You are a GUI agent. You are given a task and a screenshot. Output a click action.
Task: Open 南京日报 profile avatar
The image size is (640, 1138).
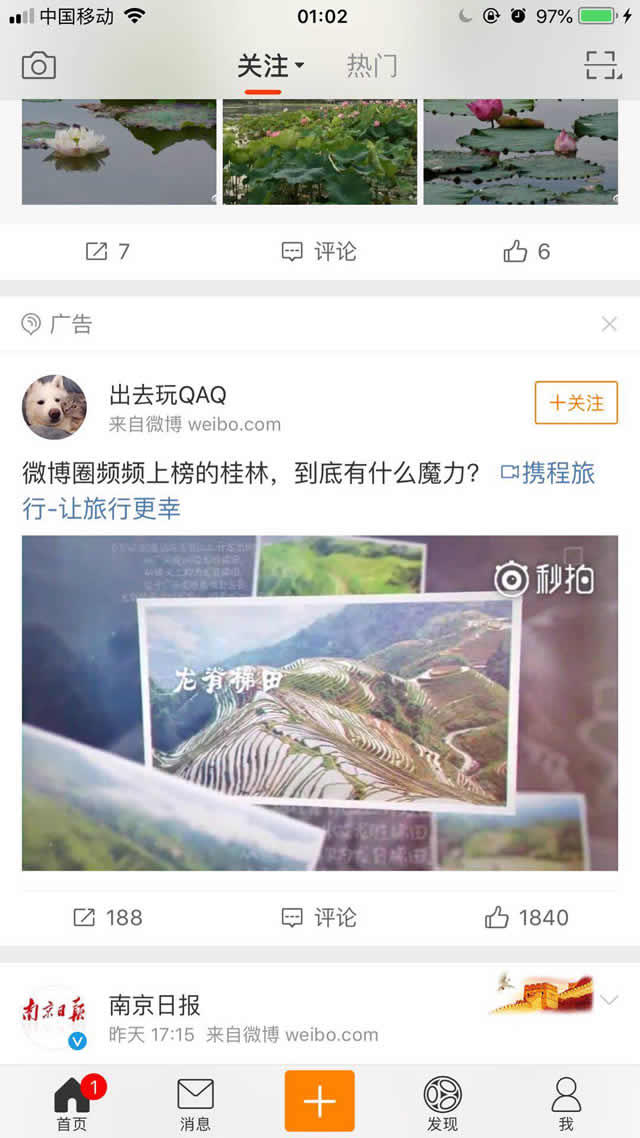[54, 1017]
